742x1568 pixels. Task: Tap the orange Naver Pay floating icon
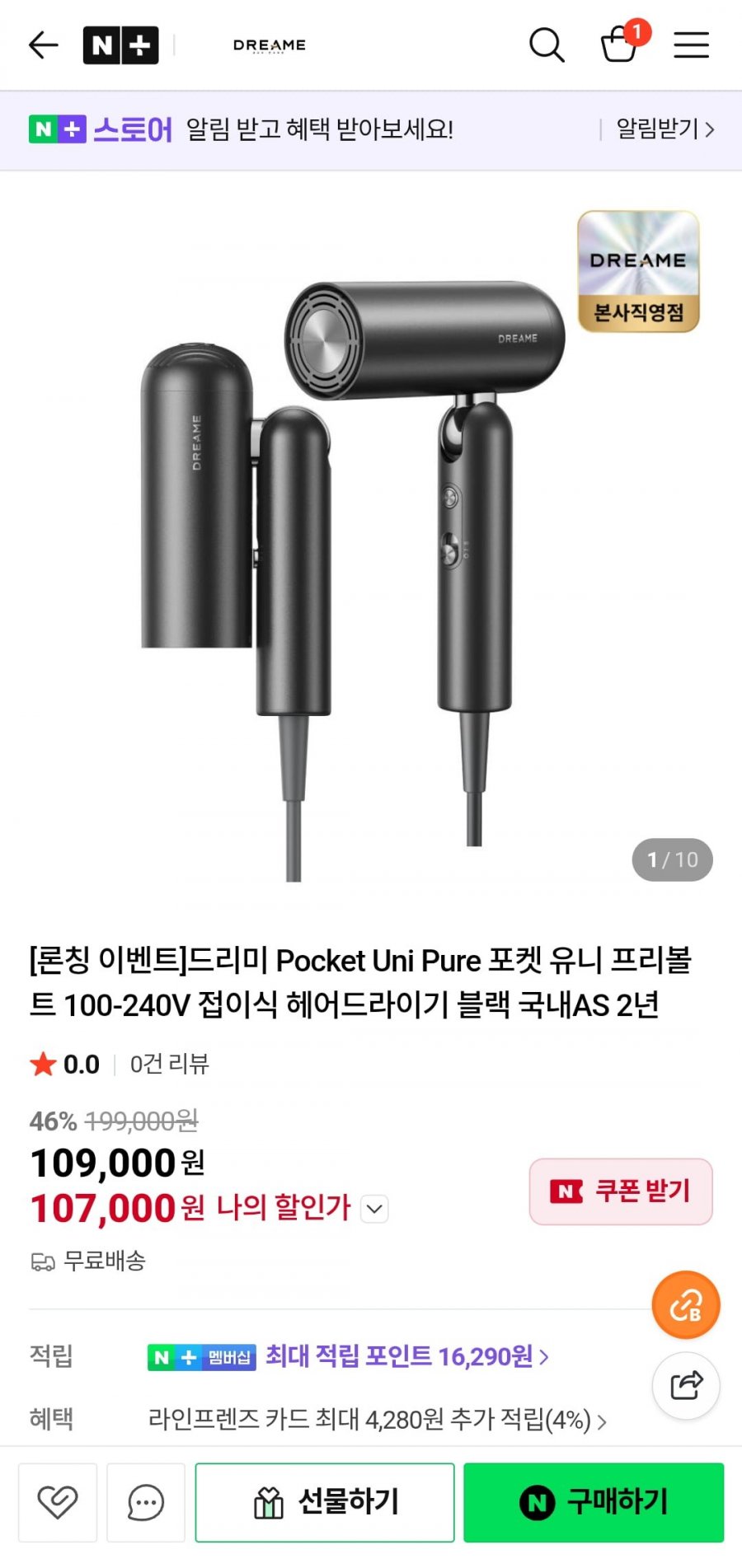(686, 1304)
